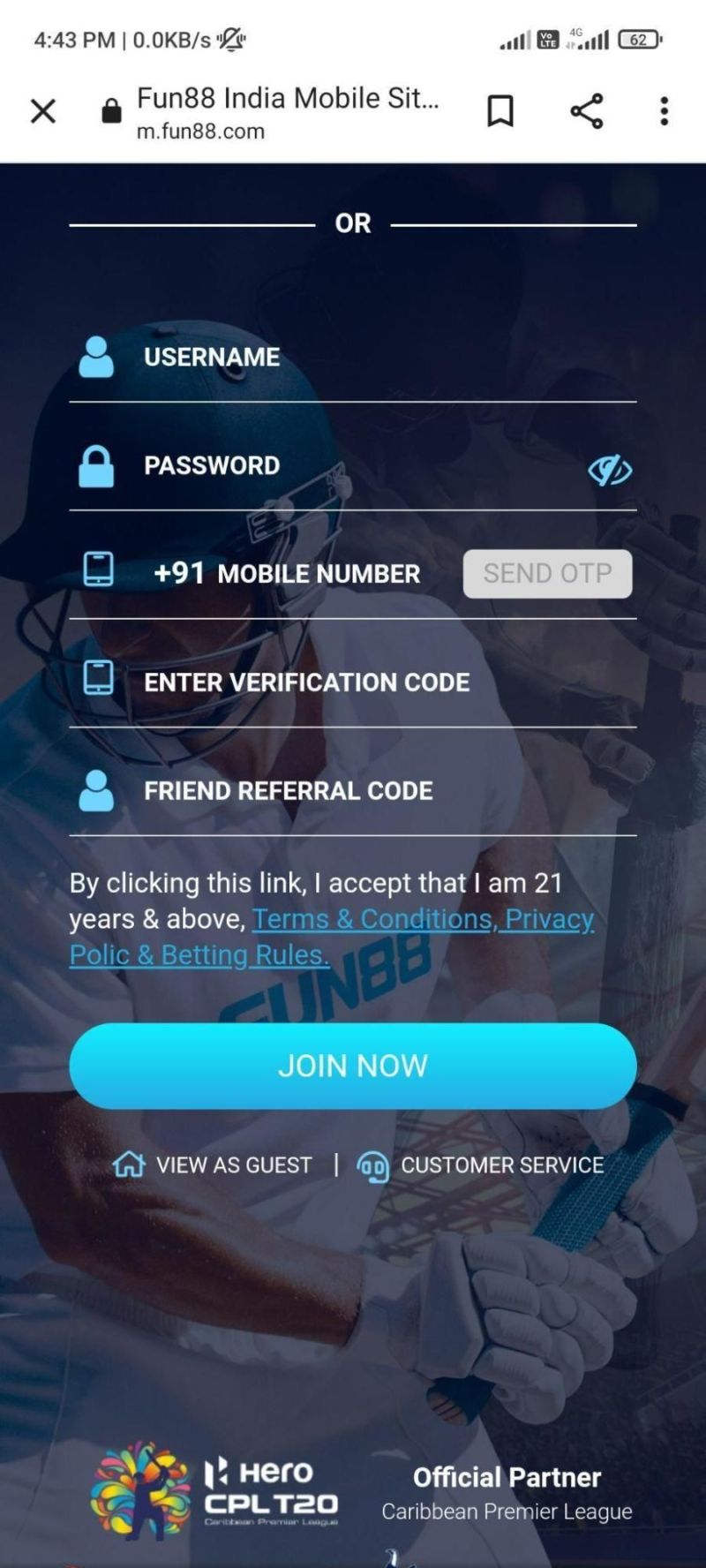The height and width of the screenshot is (1568, 706).
Task: Bookmark this Fun88 page
Action: click(x=500, y=111)
